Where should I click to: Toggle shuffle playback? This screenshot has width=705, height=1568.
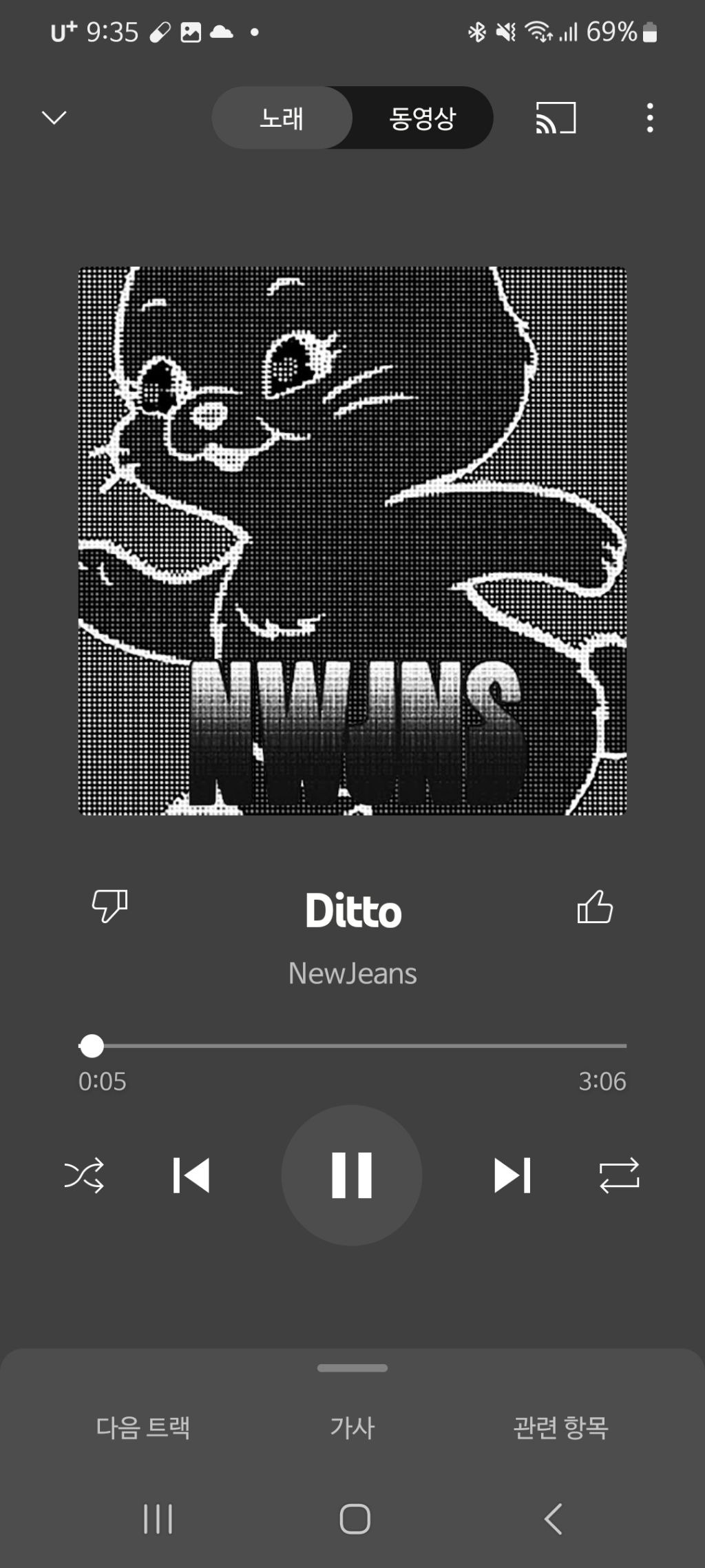click(84, 1175)
